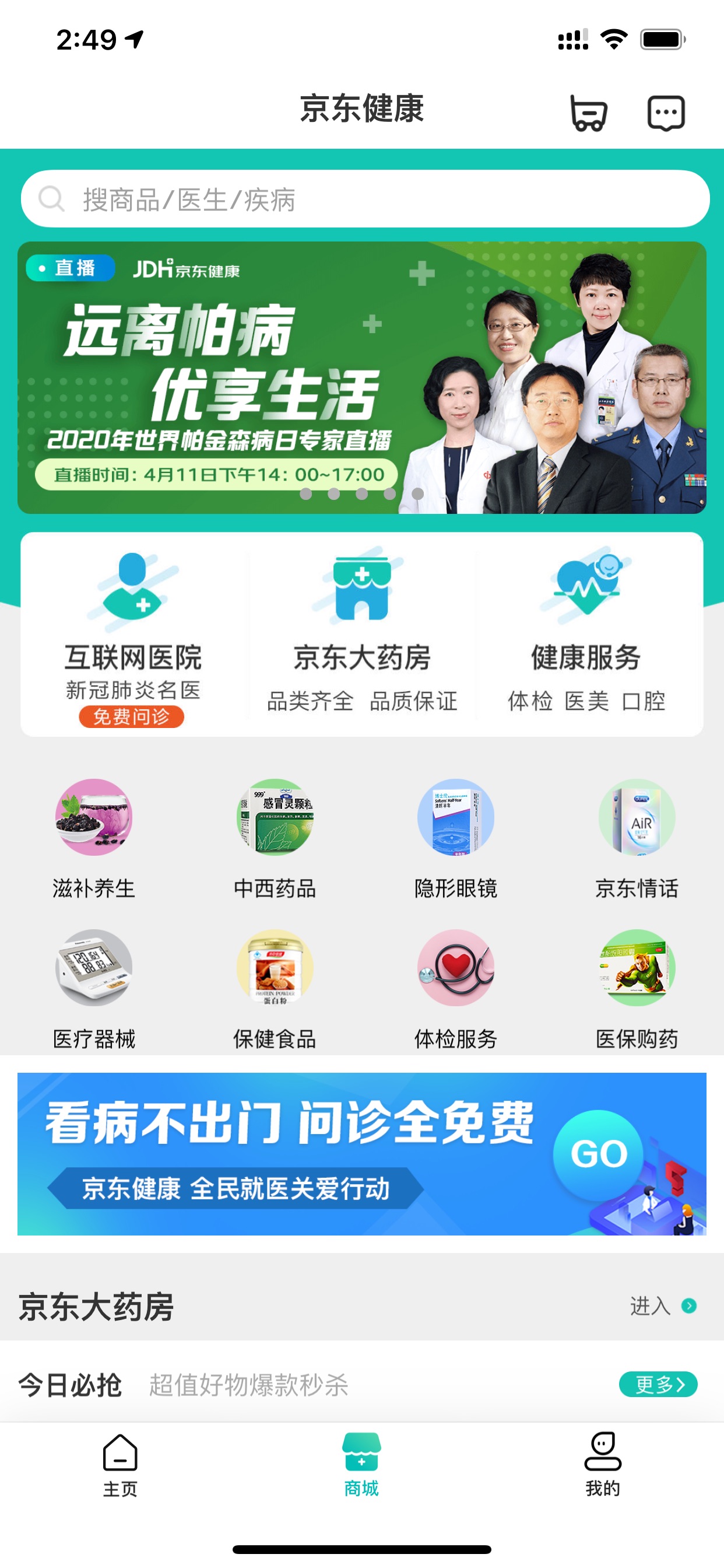Open the messages chat bubble icon
This screenshot has height=1568, width=724.
[x=666, y=113]
